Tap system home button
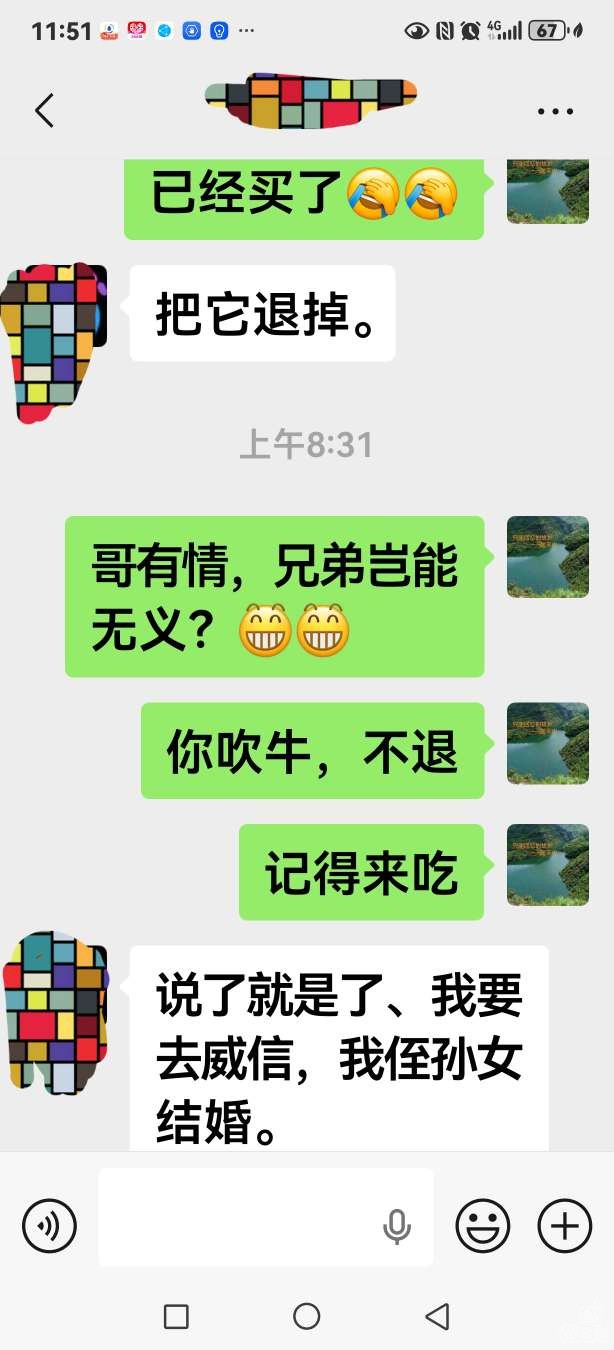The image size is (614, 1350). point(306,1316)
